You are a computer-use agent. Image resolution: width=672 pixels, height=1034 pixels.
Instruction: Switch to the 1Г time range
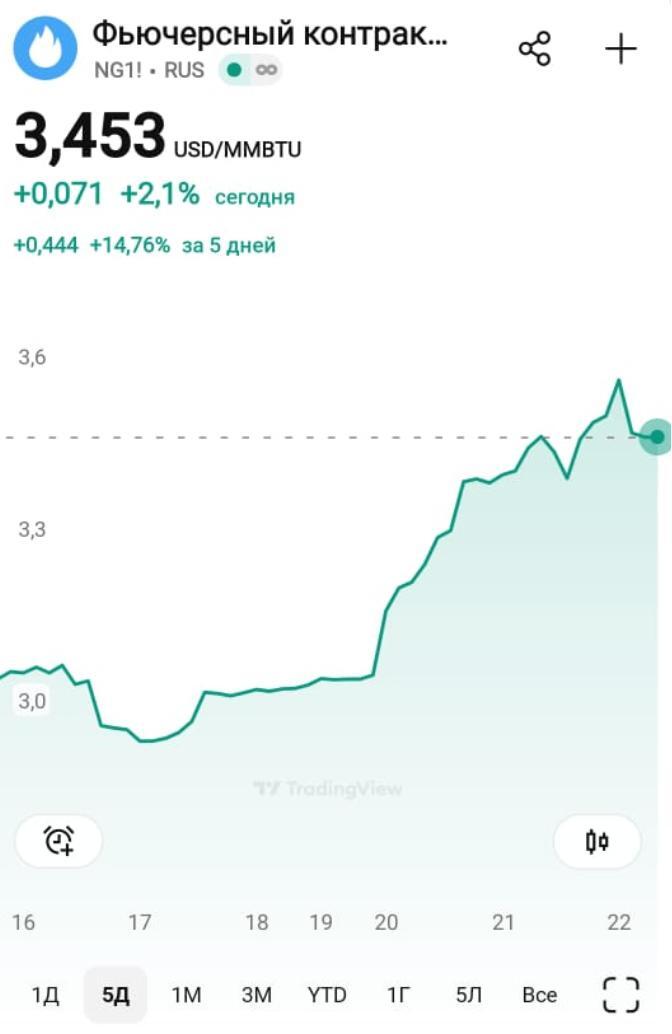399,995
